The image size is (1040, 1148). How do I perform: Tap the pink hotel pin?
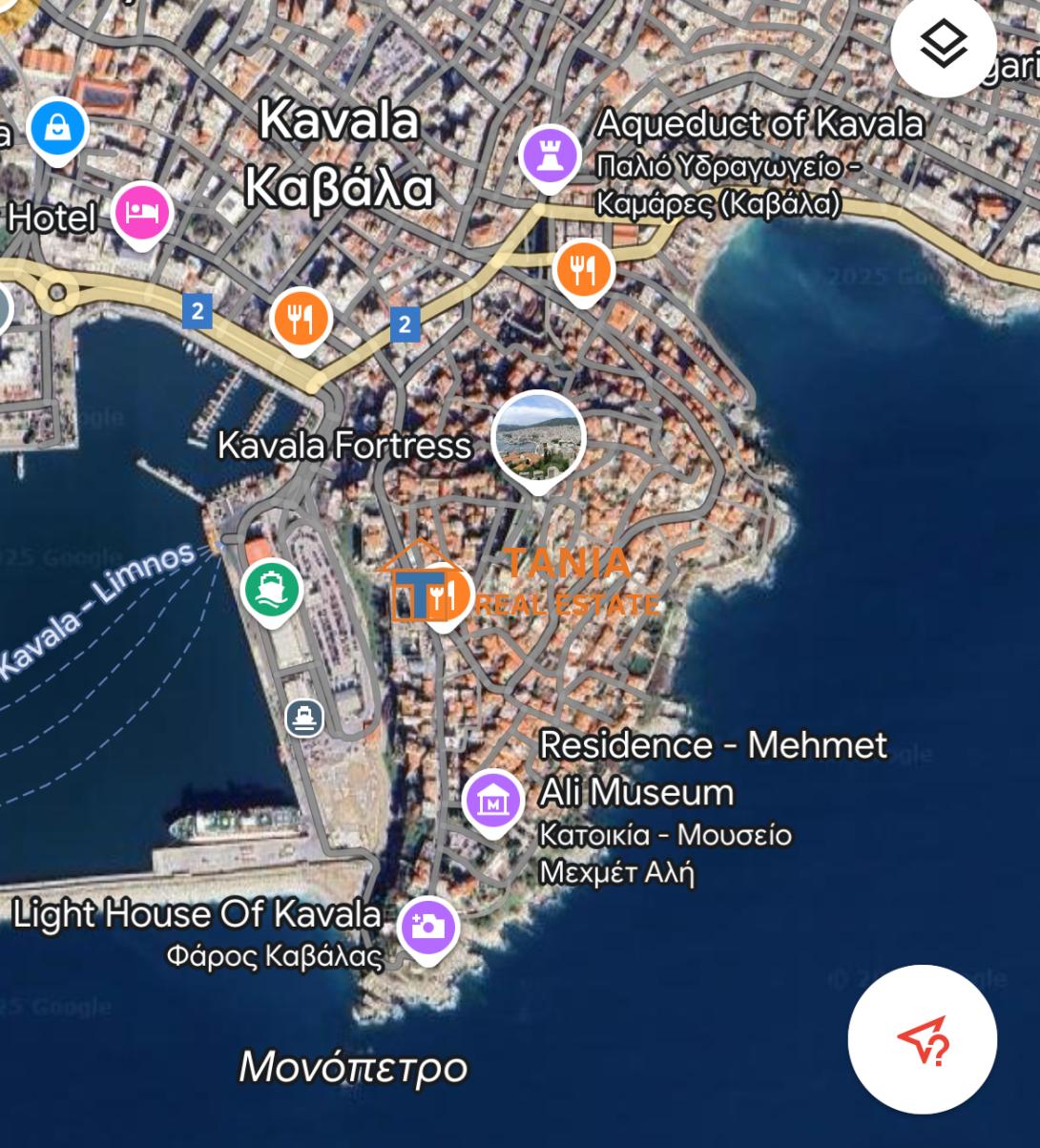[x=142, y=212]
